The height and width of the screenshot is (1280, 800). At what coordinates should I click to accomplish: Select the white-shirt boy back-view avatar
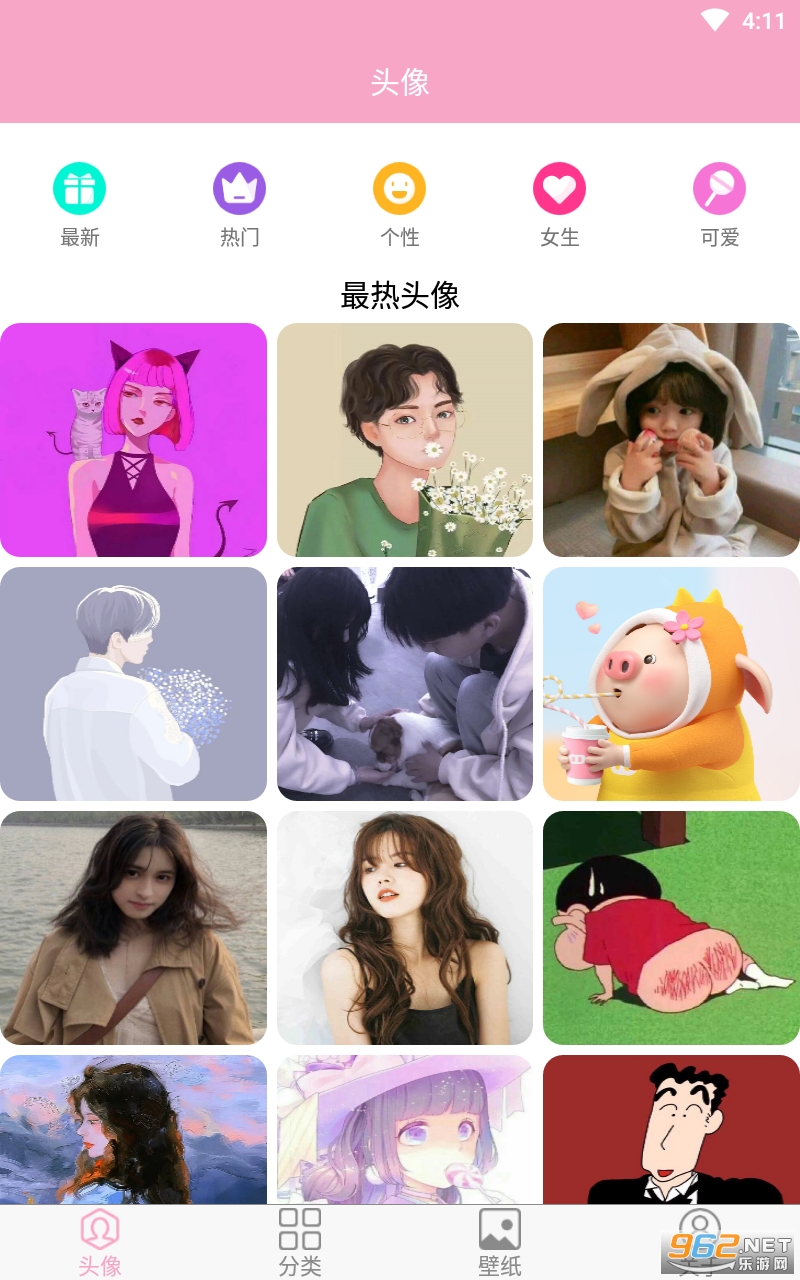point(133,684)
